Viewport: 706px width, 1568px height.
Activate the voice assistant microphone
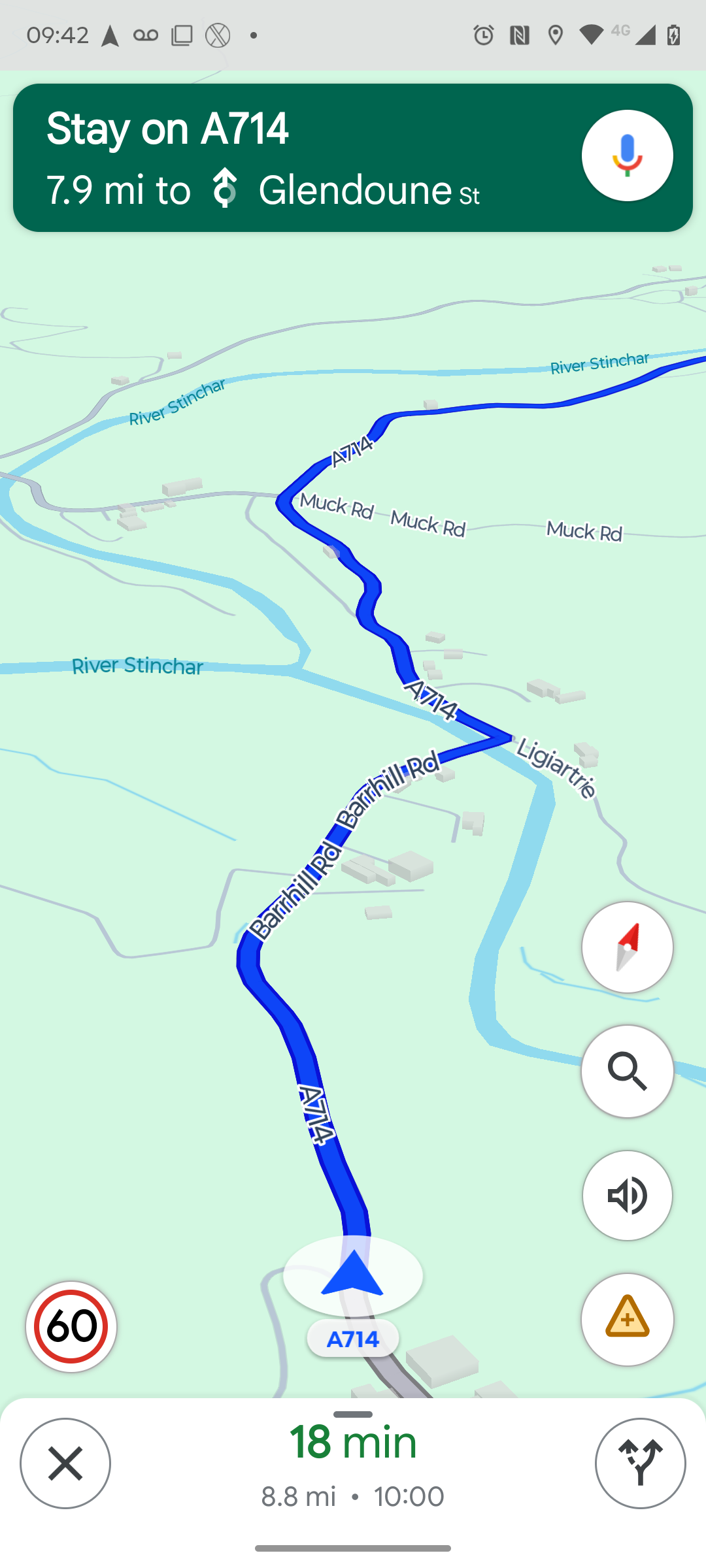(x=627, y=155)
